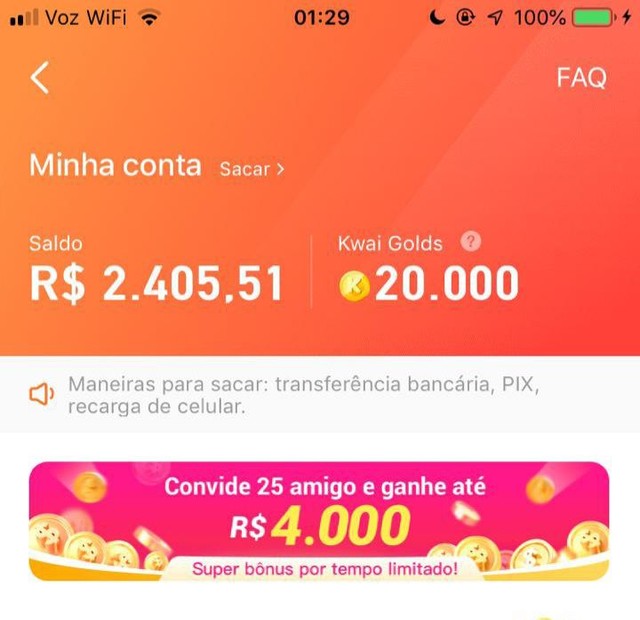Viewport: 640px width, 620px height.
Task: Open the Kwai Golds help question mark
Action: point(471,242)
